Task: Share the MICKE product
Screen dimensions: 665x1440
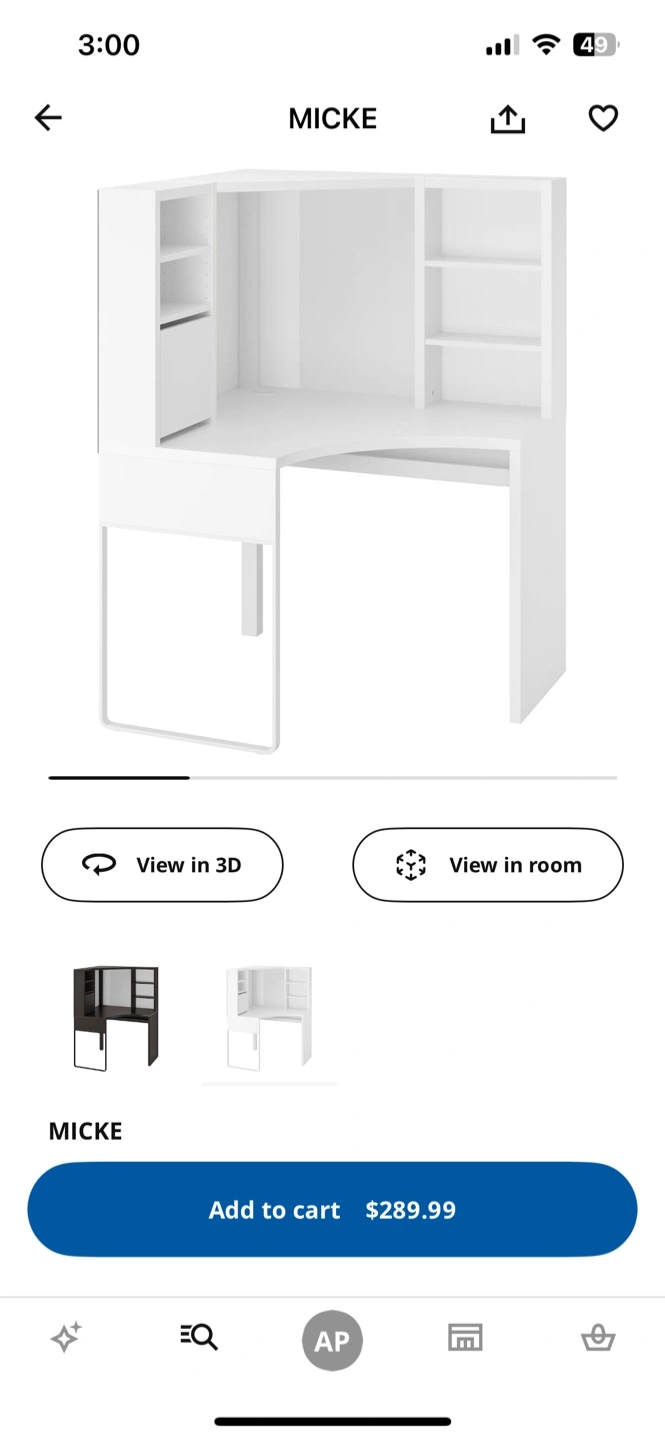Action: click(x=508, y=119)
